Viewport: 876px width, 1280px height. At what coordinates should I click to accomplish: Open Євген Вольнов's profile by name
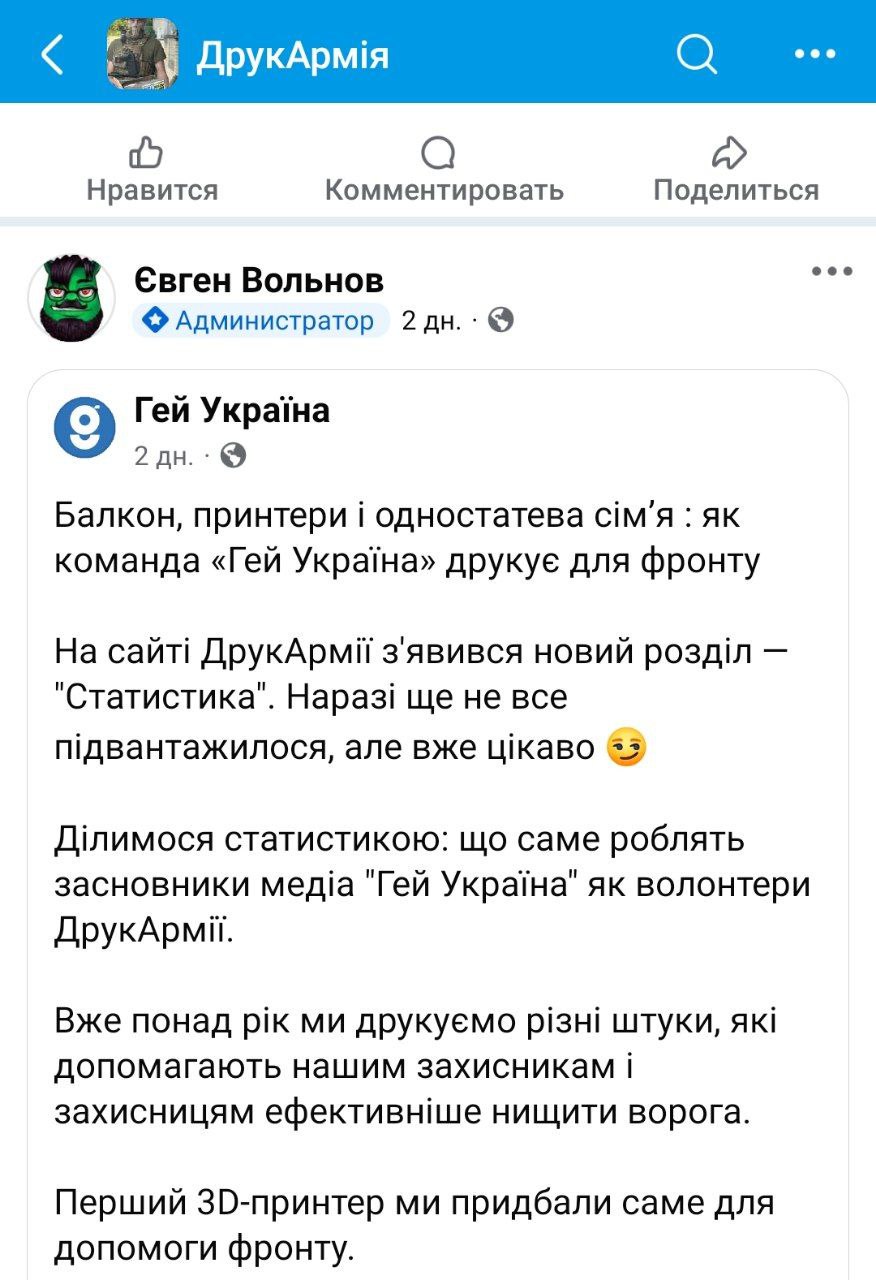point(259,281)
